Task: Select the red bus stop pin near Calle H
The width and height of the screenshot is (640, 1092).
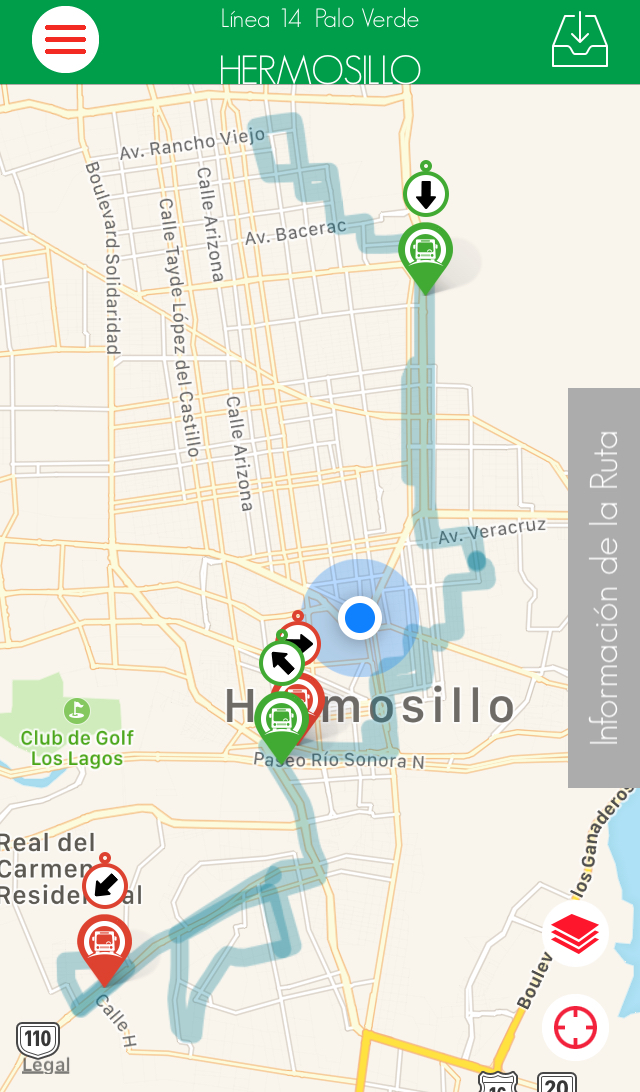Action: pos(104,942)
